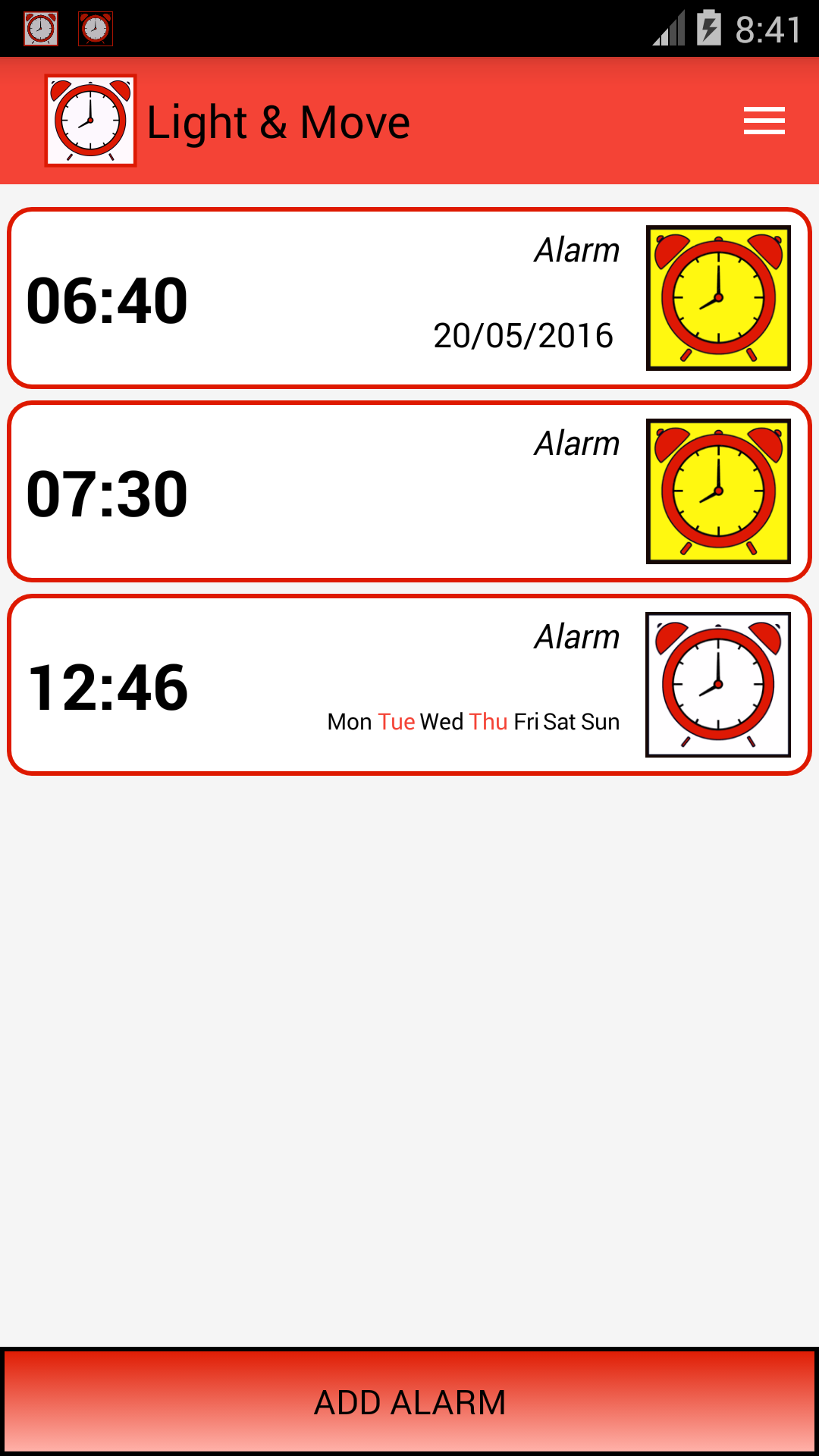Image resolution: width=819 pixels, height=1456 pixels.
Task: Select Tue for the 12:46 alarm
Action: (x=395, y=722)
